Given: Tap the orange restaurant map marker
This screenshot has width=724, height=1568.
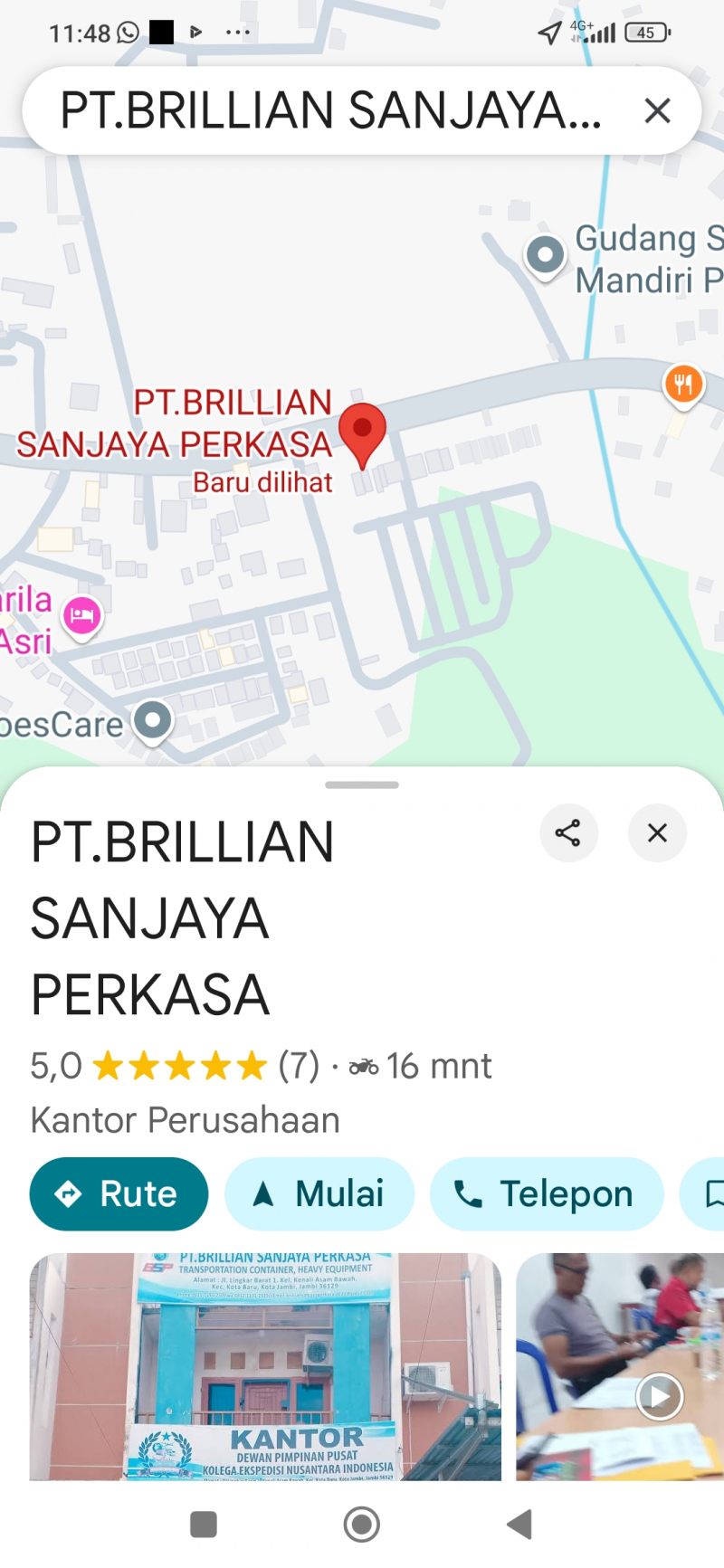Looking at the screenshot, I should pyautogui.click(x=683, y=385).
